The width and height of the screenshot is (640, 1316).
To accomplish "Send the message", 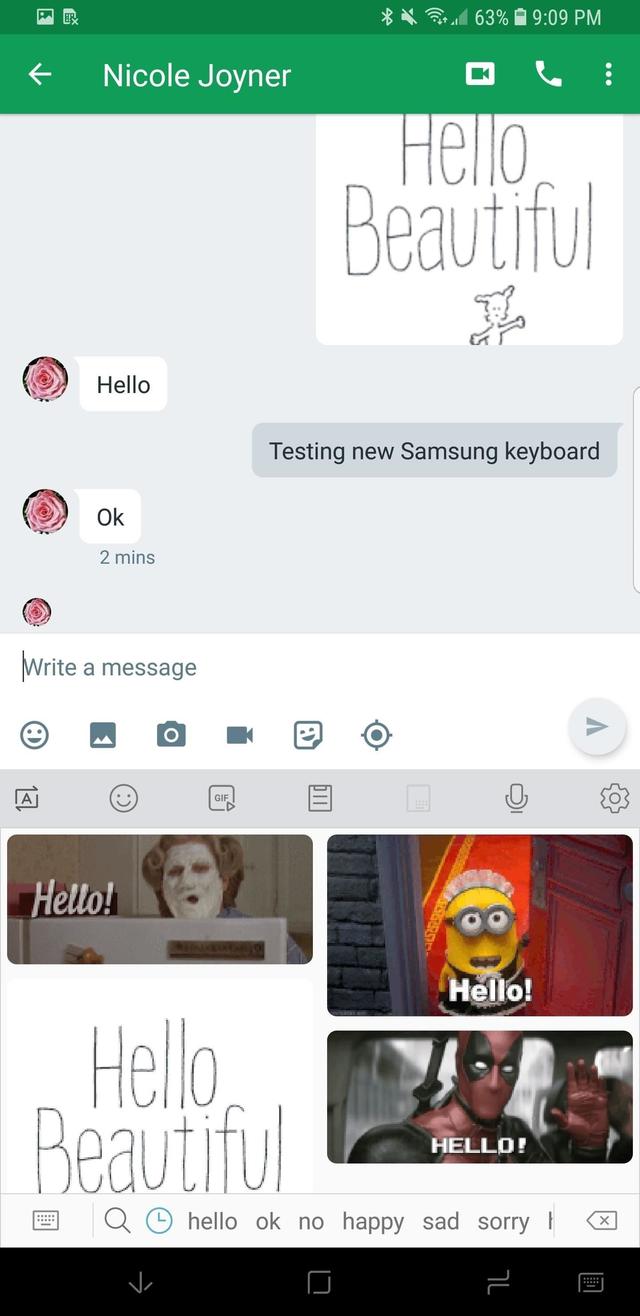I will pyautogui.click(x=597, y=727).
